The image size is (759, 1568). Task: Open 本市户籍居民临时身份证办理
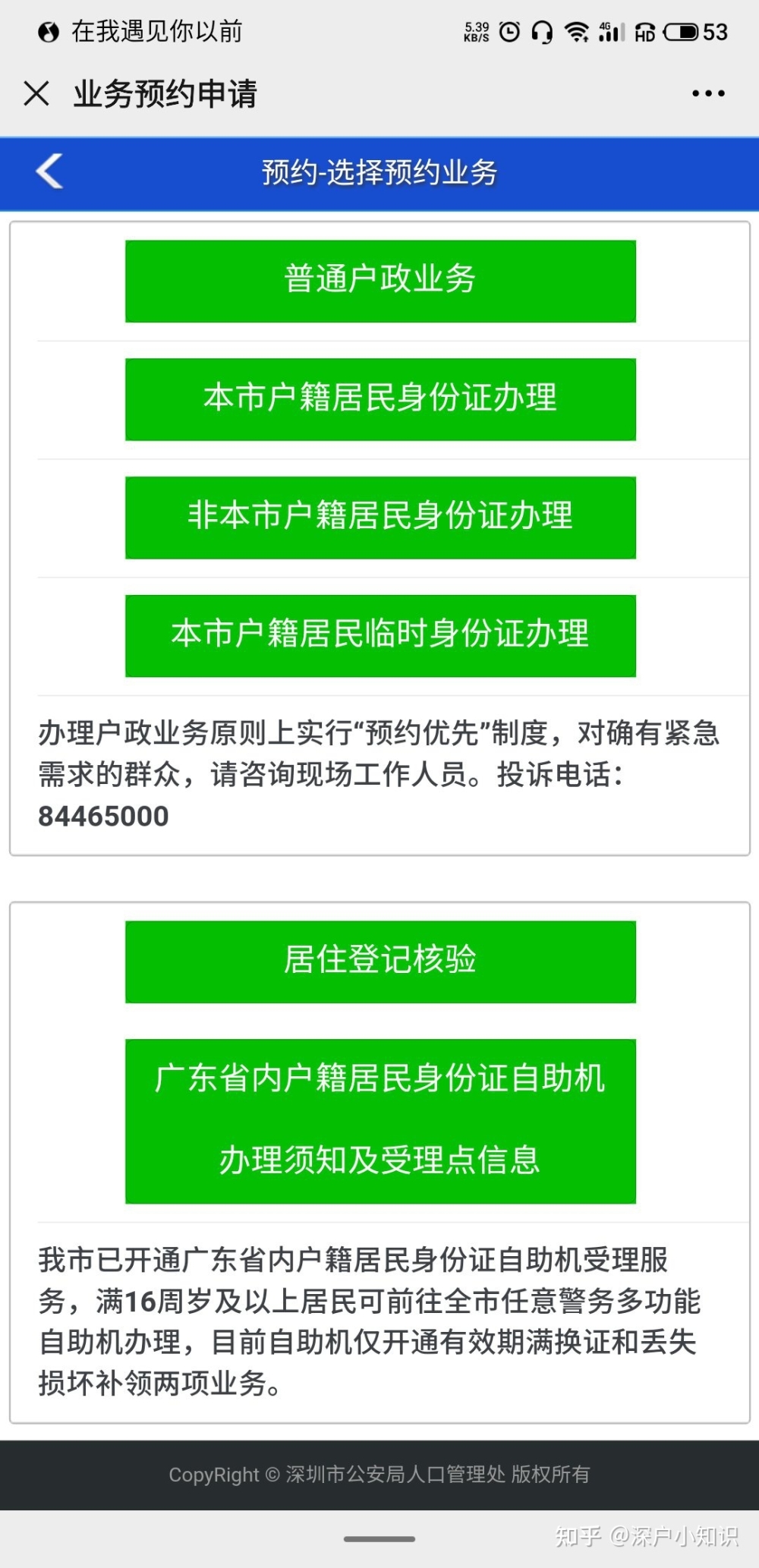[380, 636]
